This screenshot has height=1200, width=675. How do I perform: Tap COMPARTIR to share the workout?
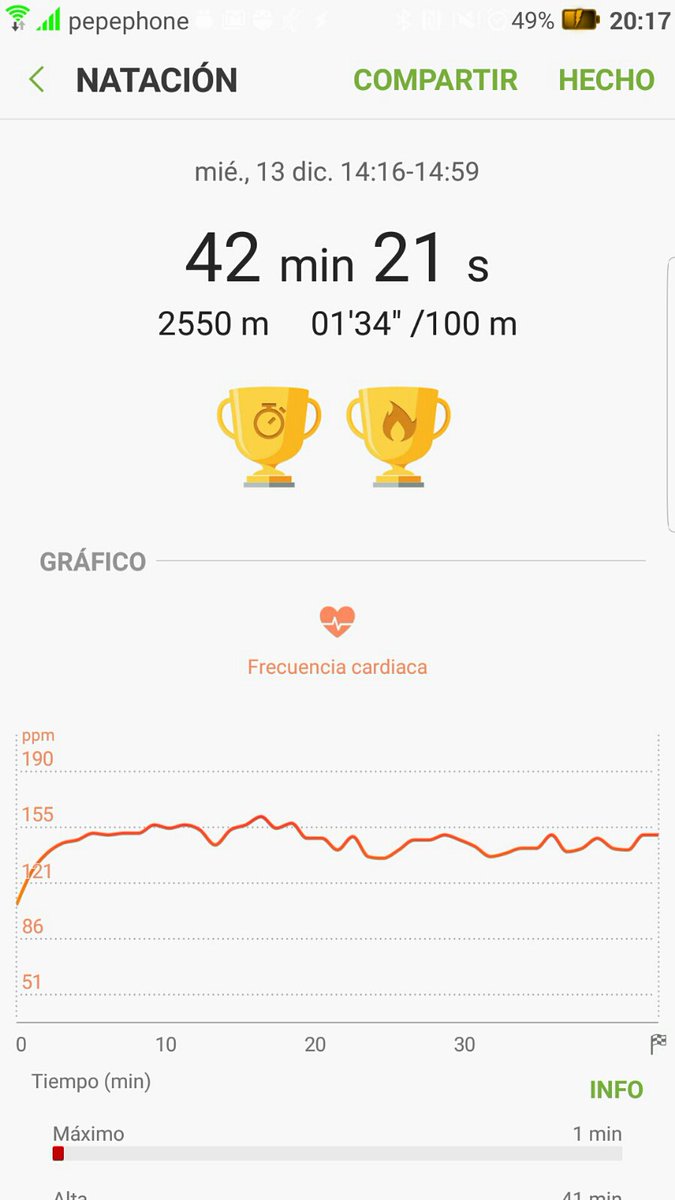point(435,80)
